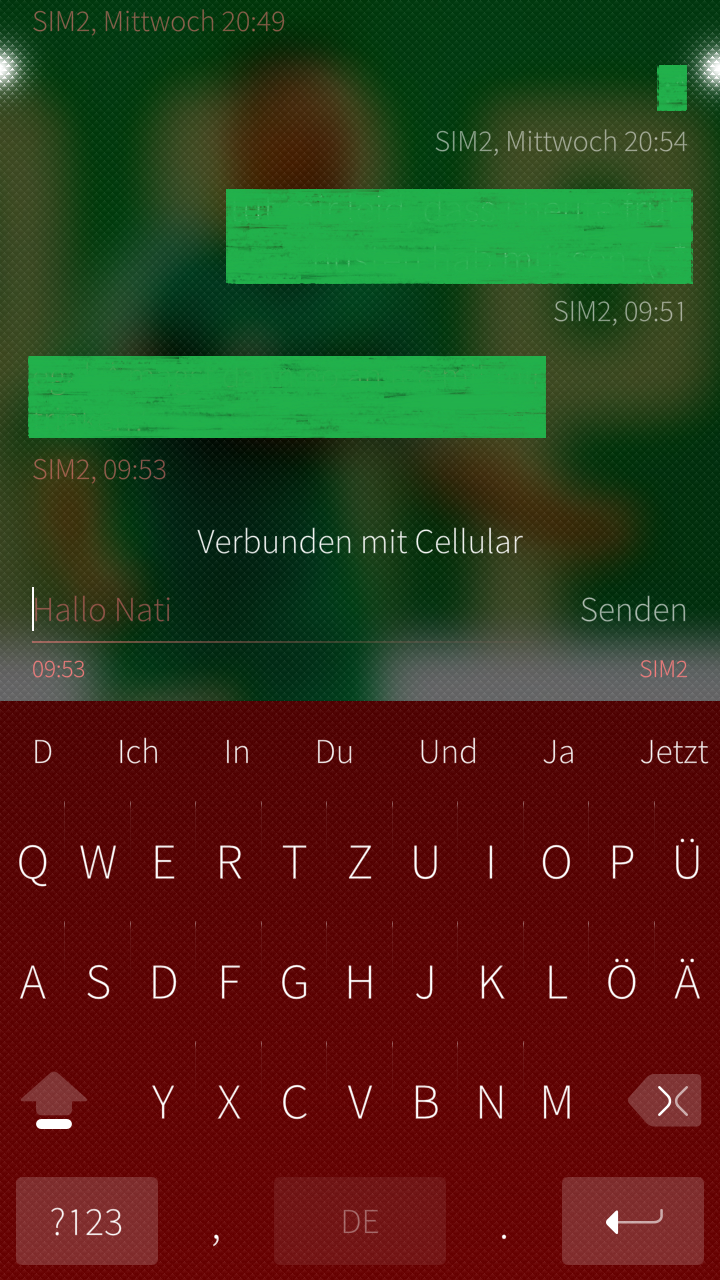The width and height of the screenshot is (720, 1280).
Task: Type the letter Q key
Action: point(33,862)
